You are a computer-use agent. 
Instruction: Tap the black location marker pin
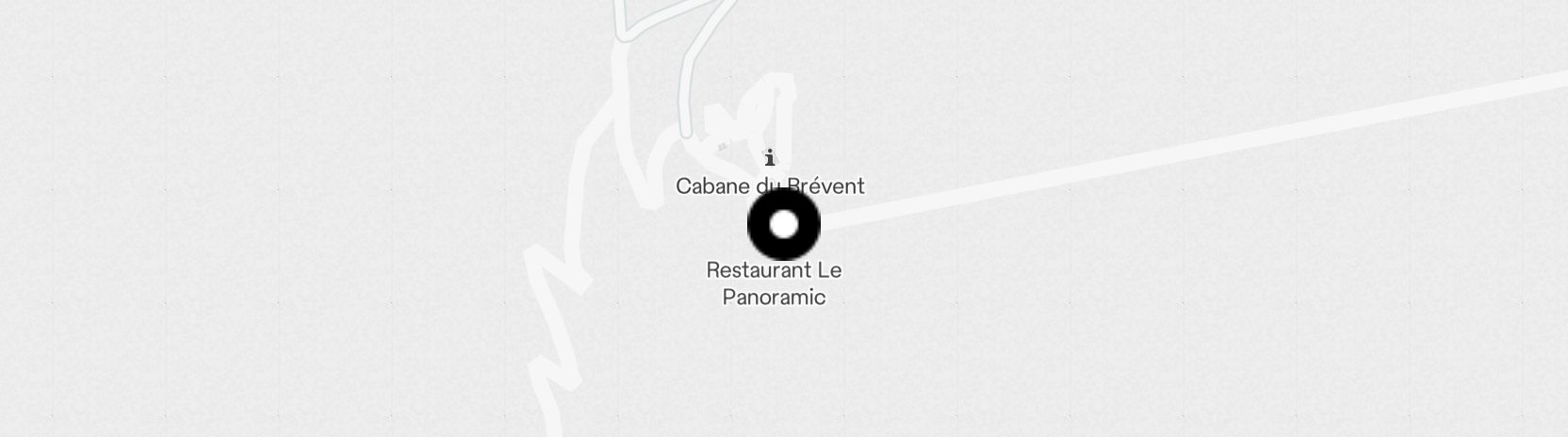click(783, 224)
